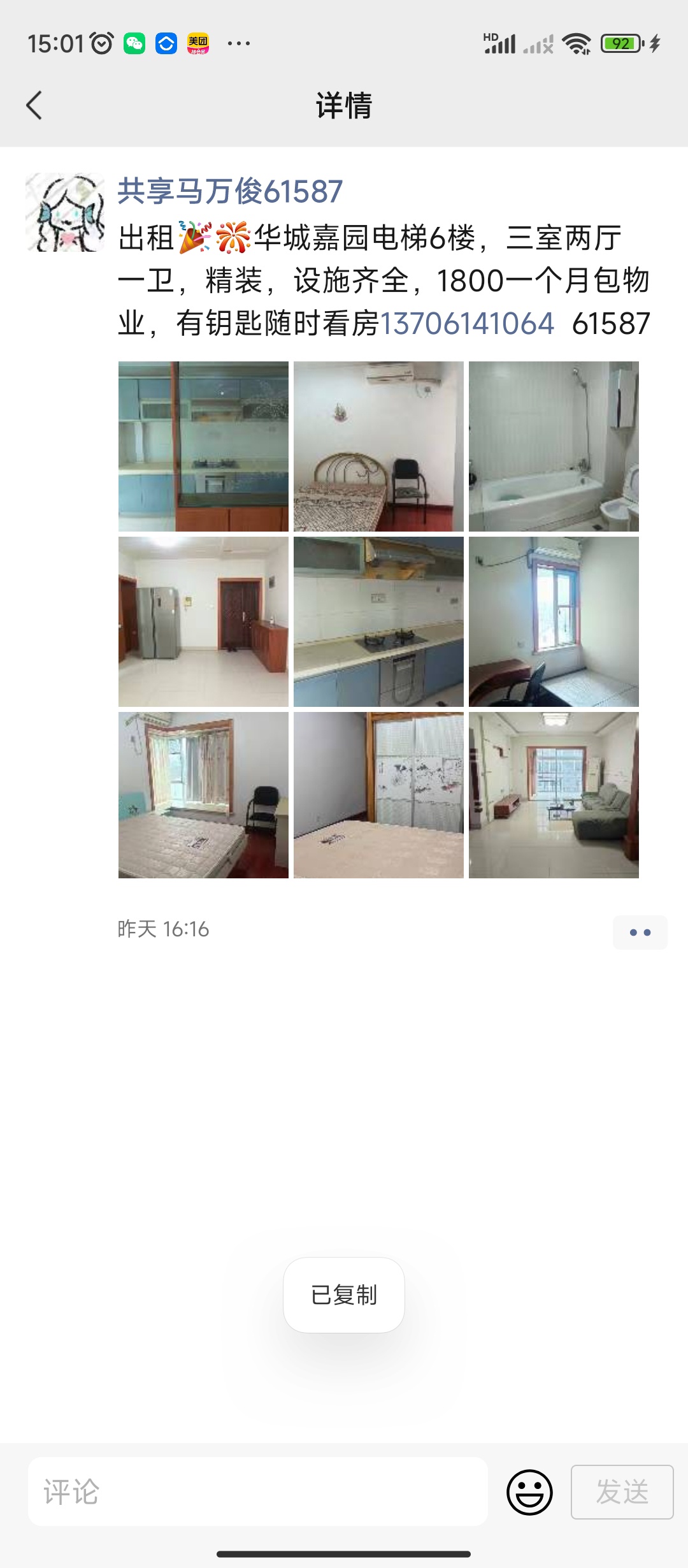Open the two-dot like/comment menu
Image resolution: width=688 pixels, height=1568 pixels.
pyautogui.click(x=640, y=933)
